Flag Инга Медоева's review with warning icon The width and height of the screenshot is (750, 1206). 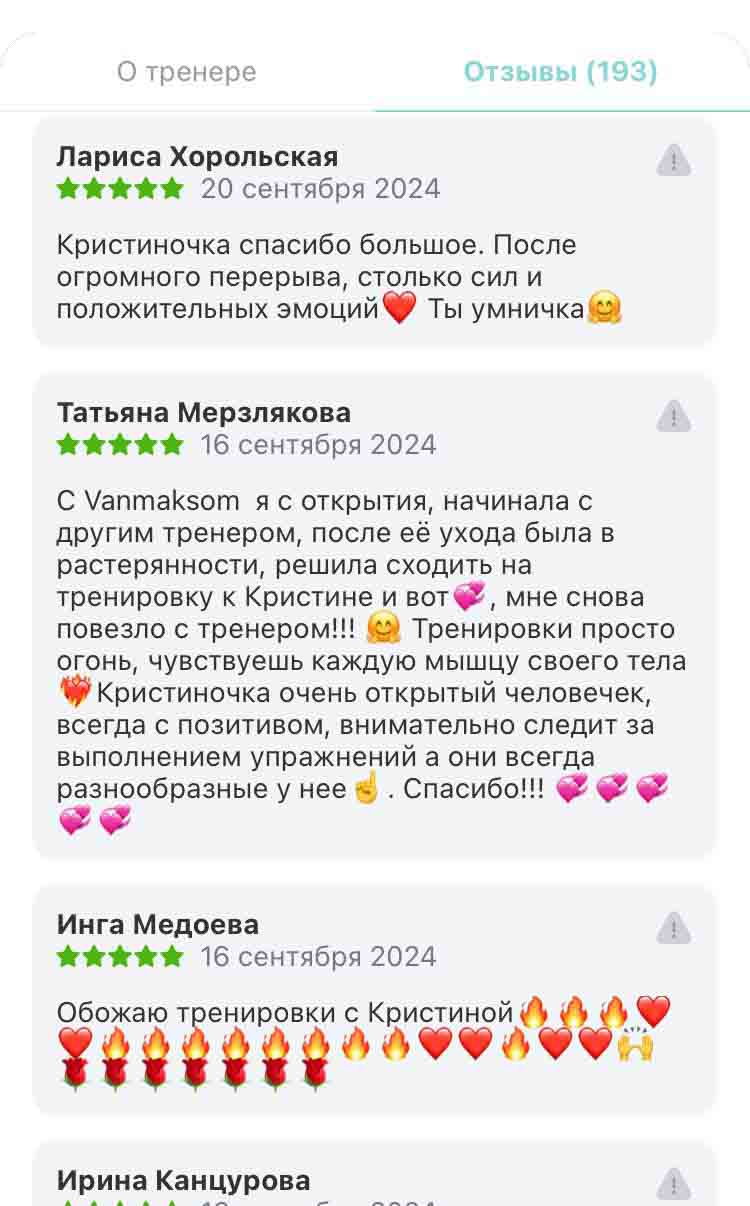(x=674, y=928)
